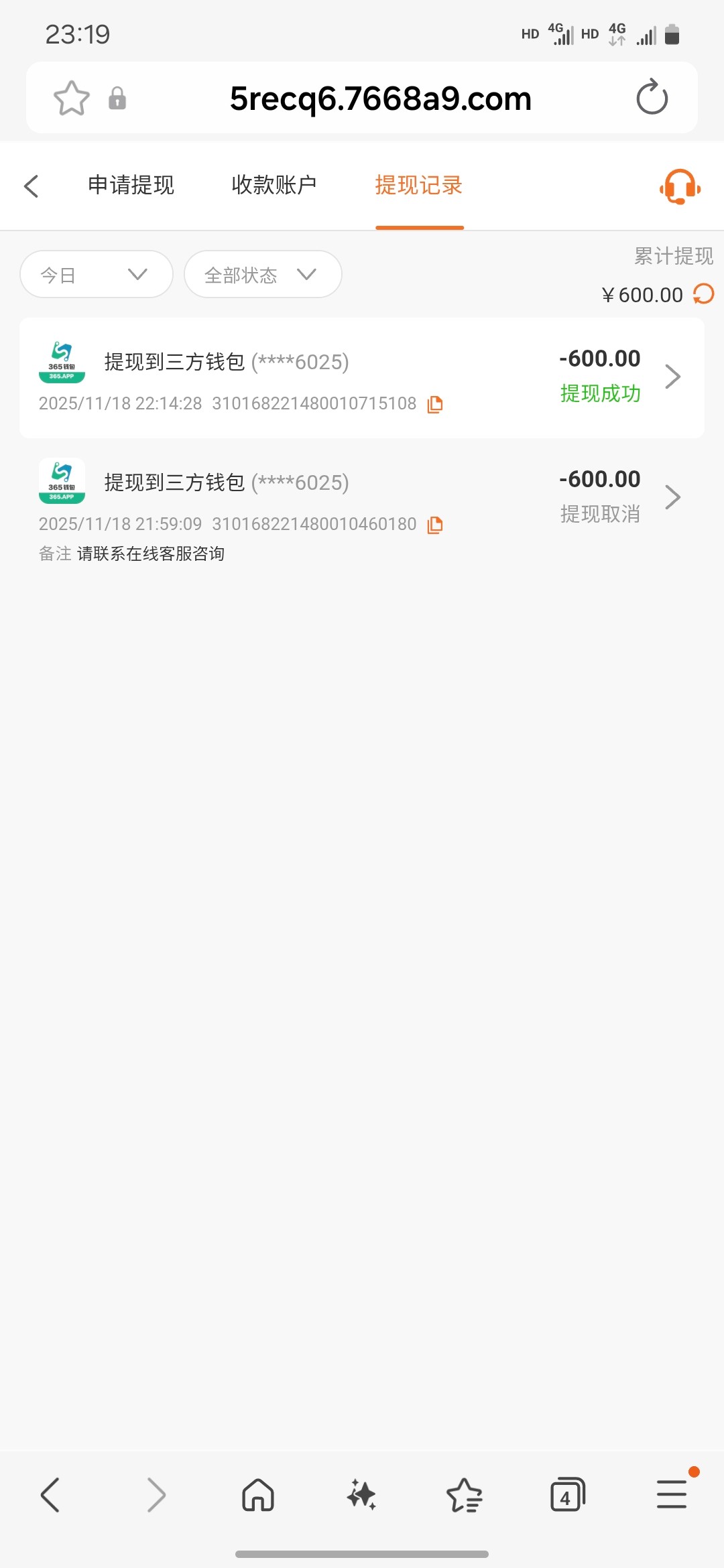Go back using the page's back arrow
724x1568 pixels.
coord(32,186)
